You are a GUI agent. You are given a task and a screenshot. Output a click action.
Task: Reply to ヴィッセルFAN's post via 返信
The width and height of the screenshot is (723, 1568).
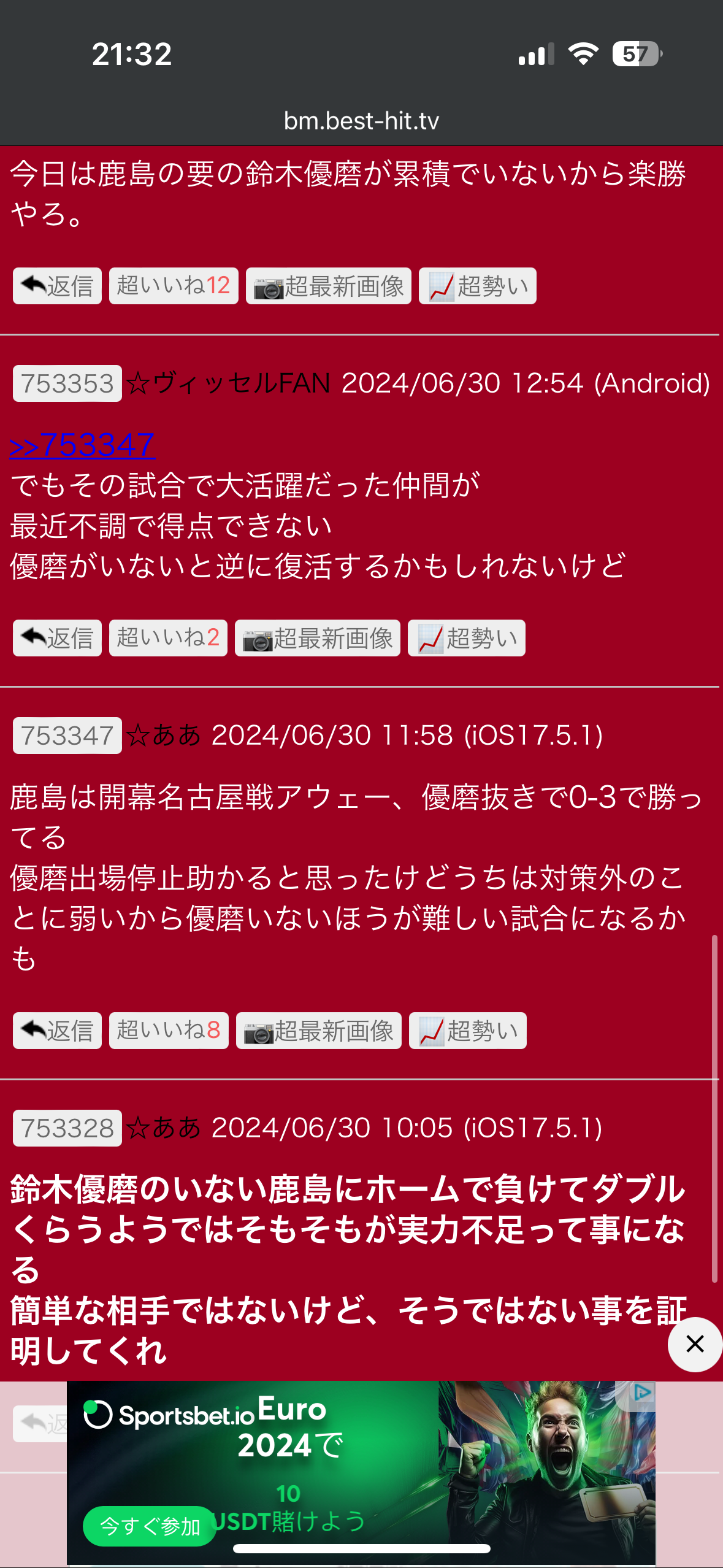click(x=57, y=638)
